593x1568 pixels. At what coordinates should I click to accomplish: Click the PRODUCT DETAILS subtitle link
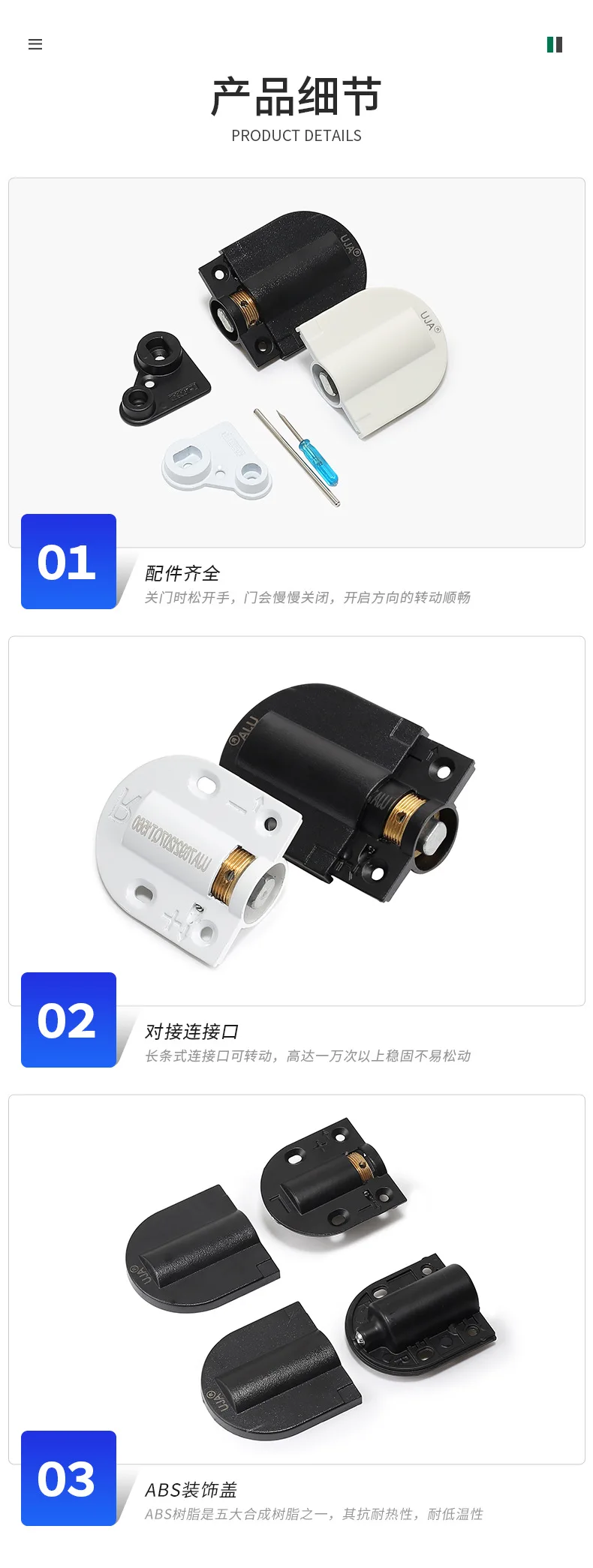pyautogui.click(x=296, y=136)
